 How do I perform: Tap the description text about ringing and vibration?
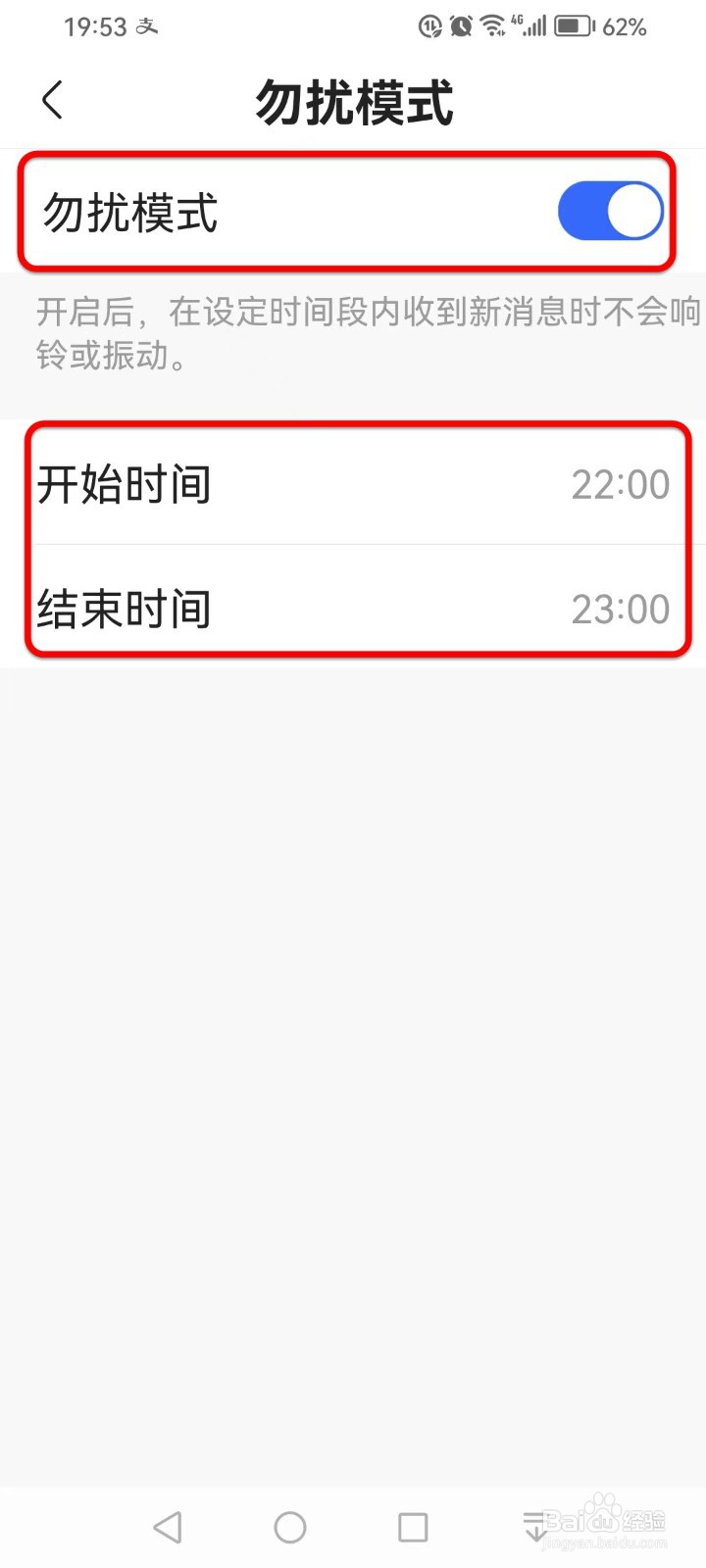(353, 336)
